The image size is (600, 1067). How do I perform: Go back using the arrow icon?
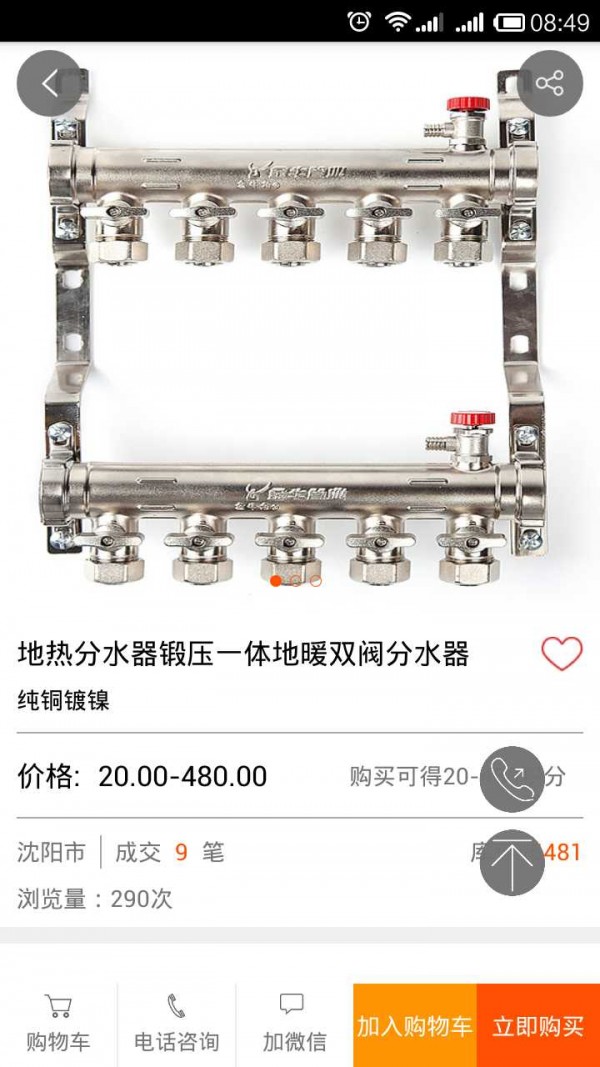pos(49,84)
